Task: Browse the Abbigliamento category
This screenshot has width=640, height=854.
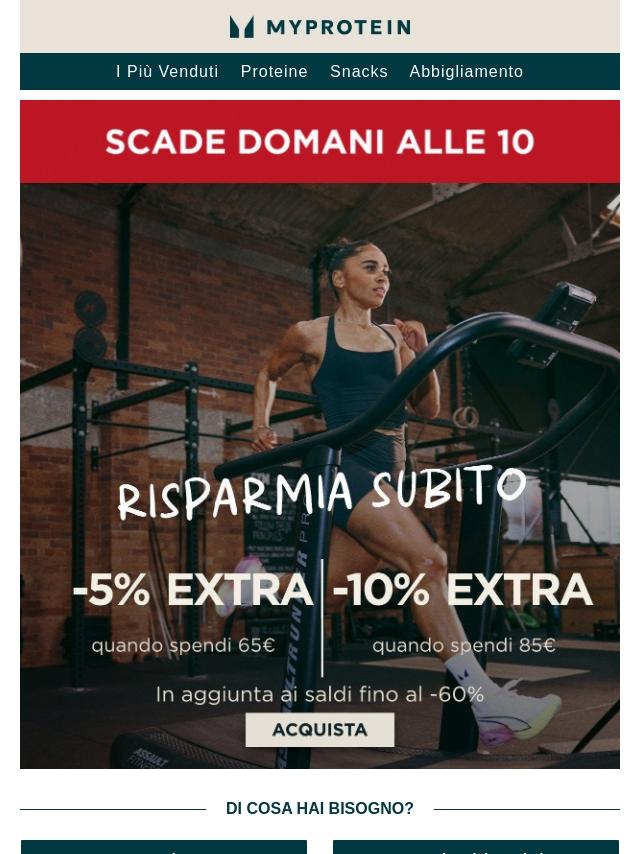Action: point(466,72)
